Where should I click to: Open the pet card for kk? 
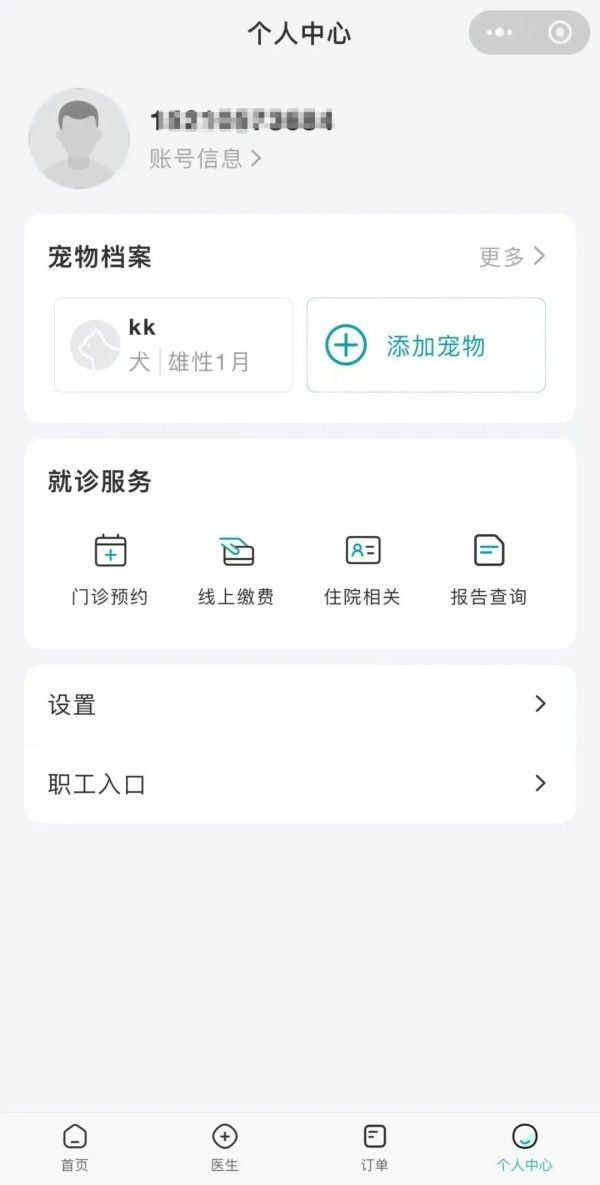click(173, 345)
